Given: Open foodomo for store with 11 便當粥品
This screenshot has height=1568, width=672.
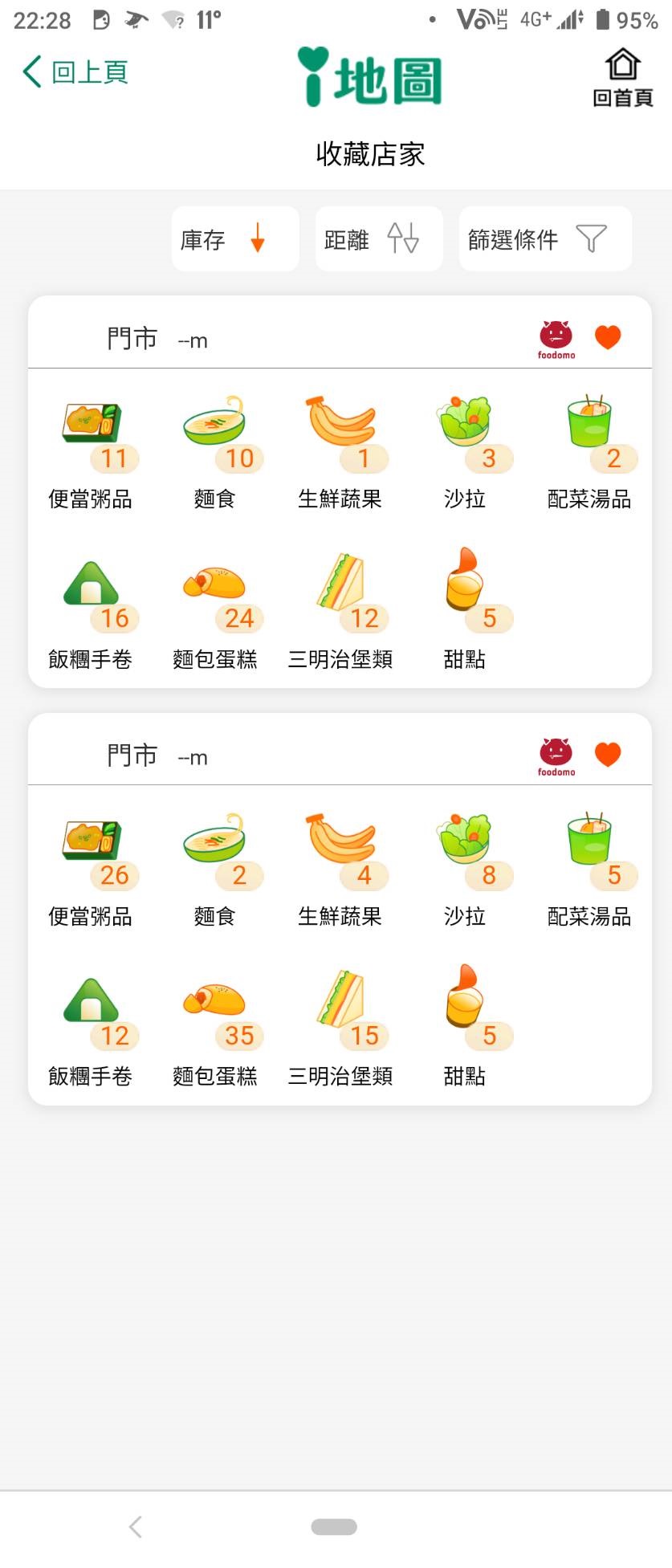Looking at the screenshot, I should click(556, 338).
